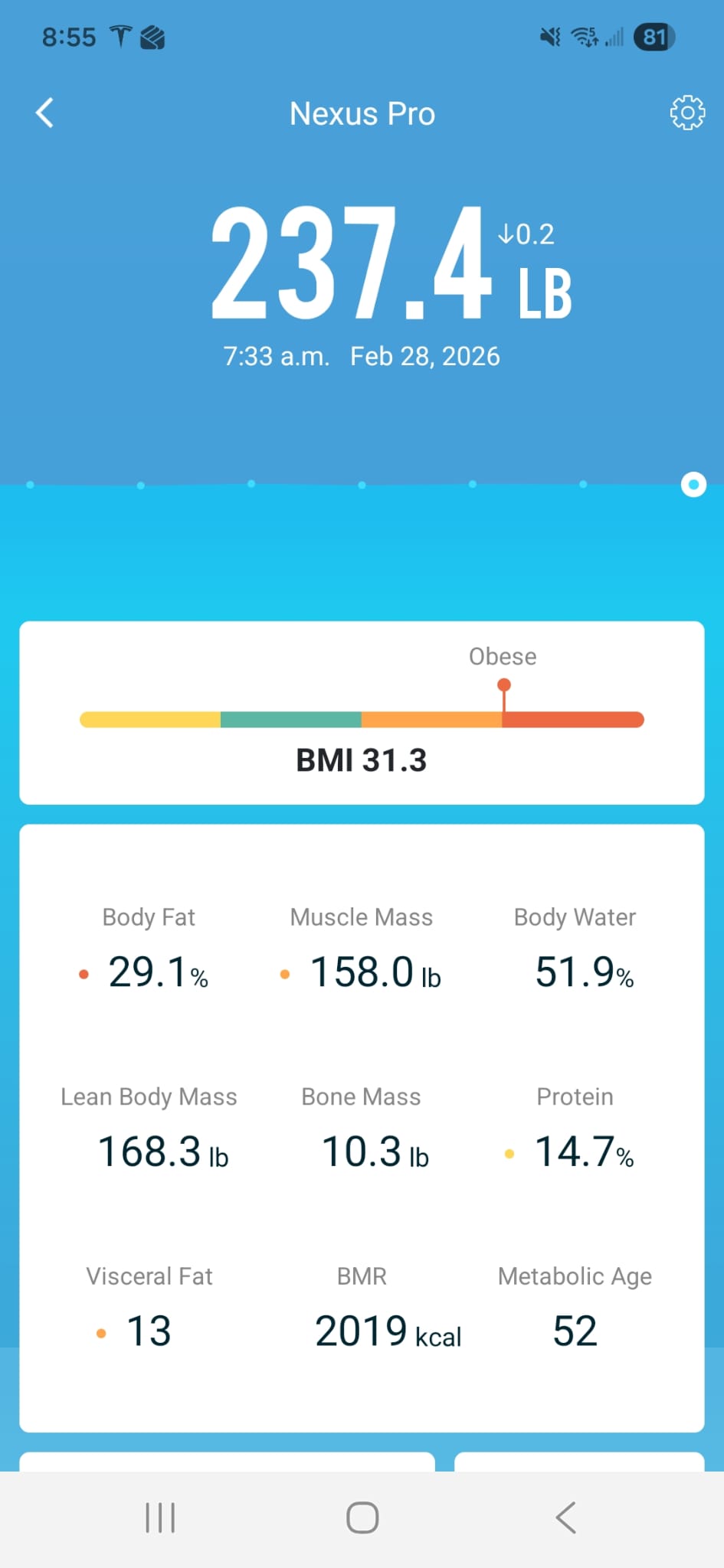Open the BMI 31.3 card
724x1568 pixels.
point(362,713)
